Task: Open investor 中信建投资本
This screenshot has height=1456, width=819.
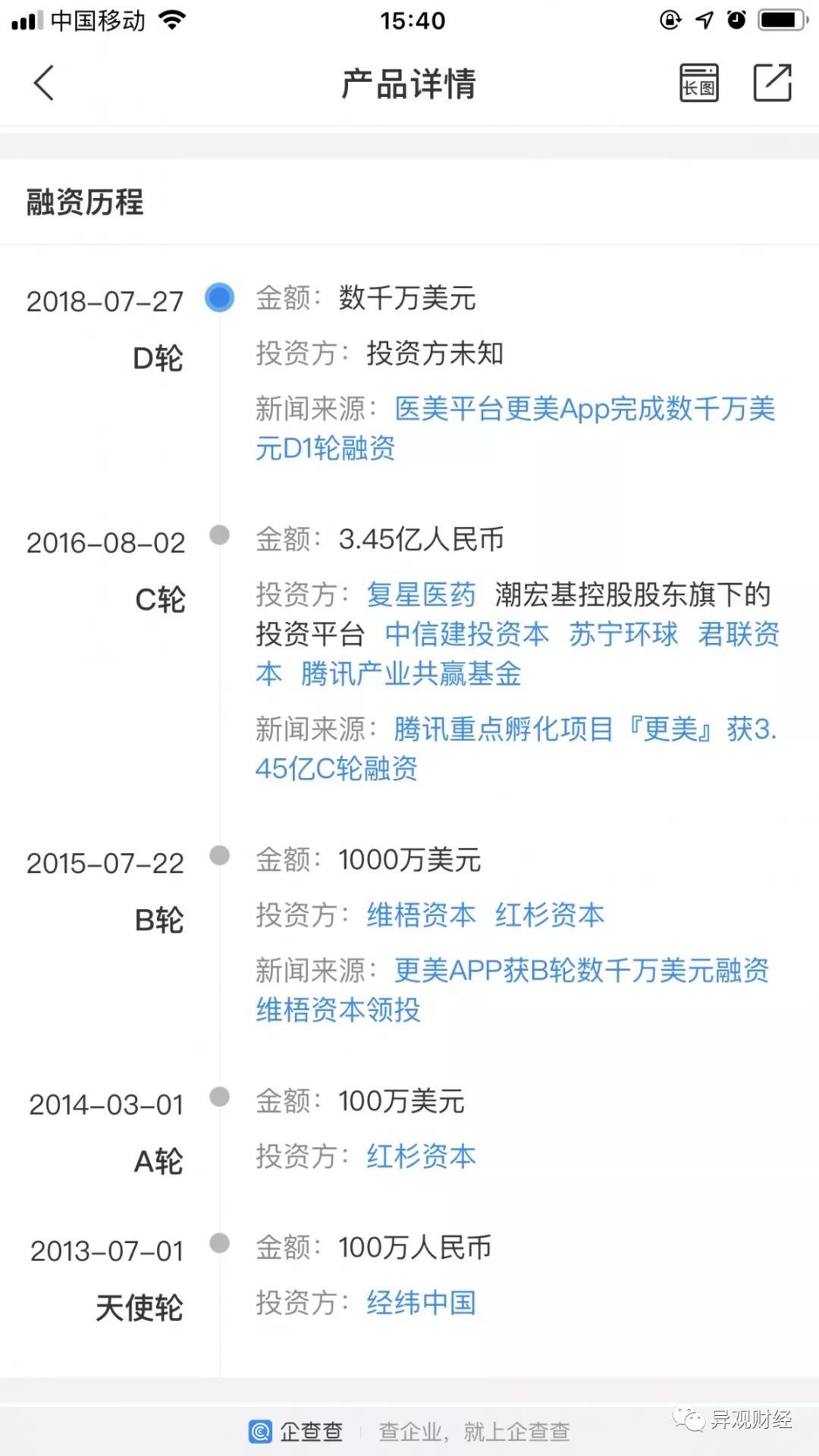Action: tap(466, 635)
